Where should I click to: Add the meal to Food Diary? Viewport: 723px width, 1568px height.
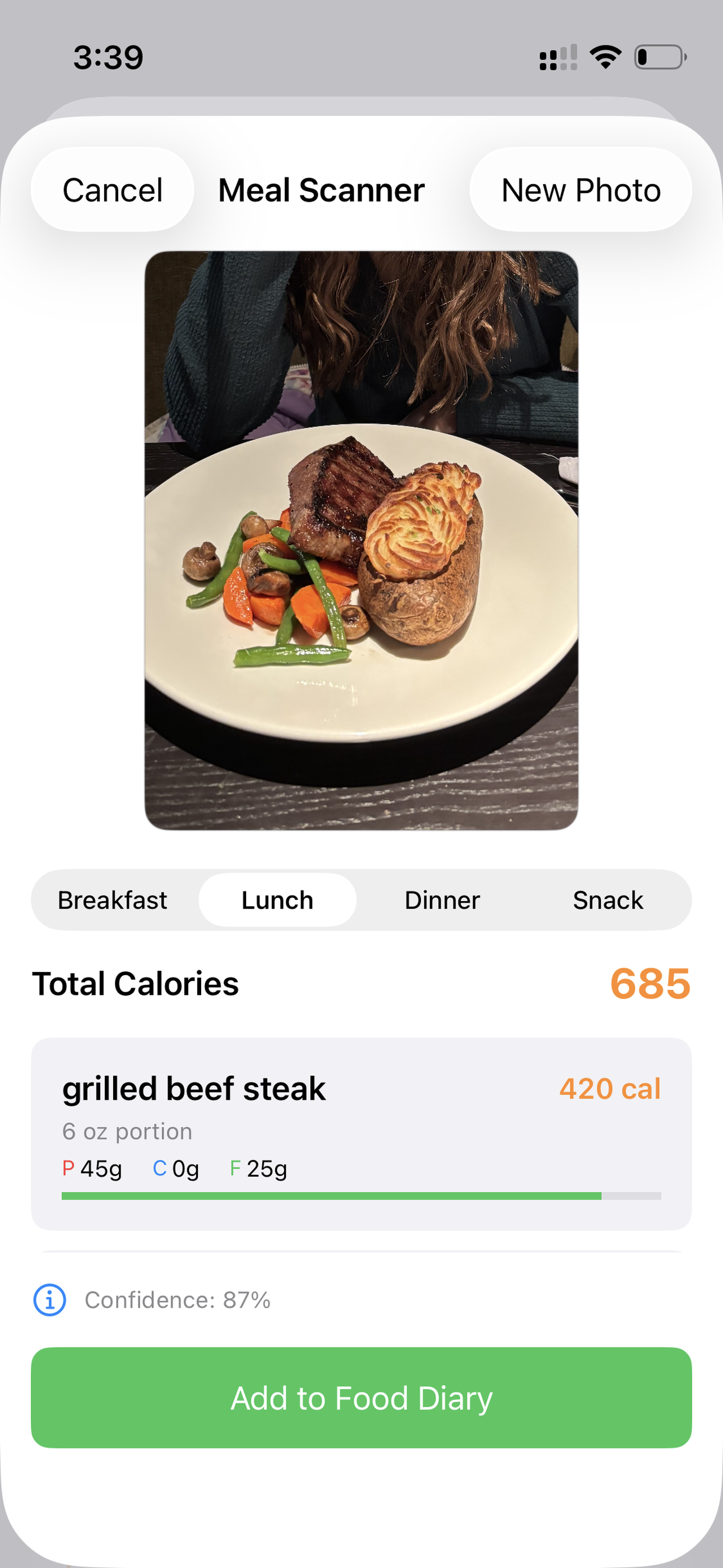point(361,1398)
